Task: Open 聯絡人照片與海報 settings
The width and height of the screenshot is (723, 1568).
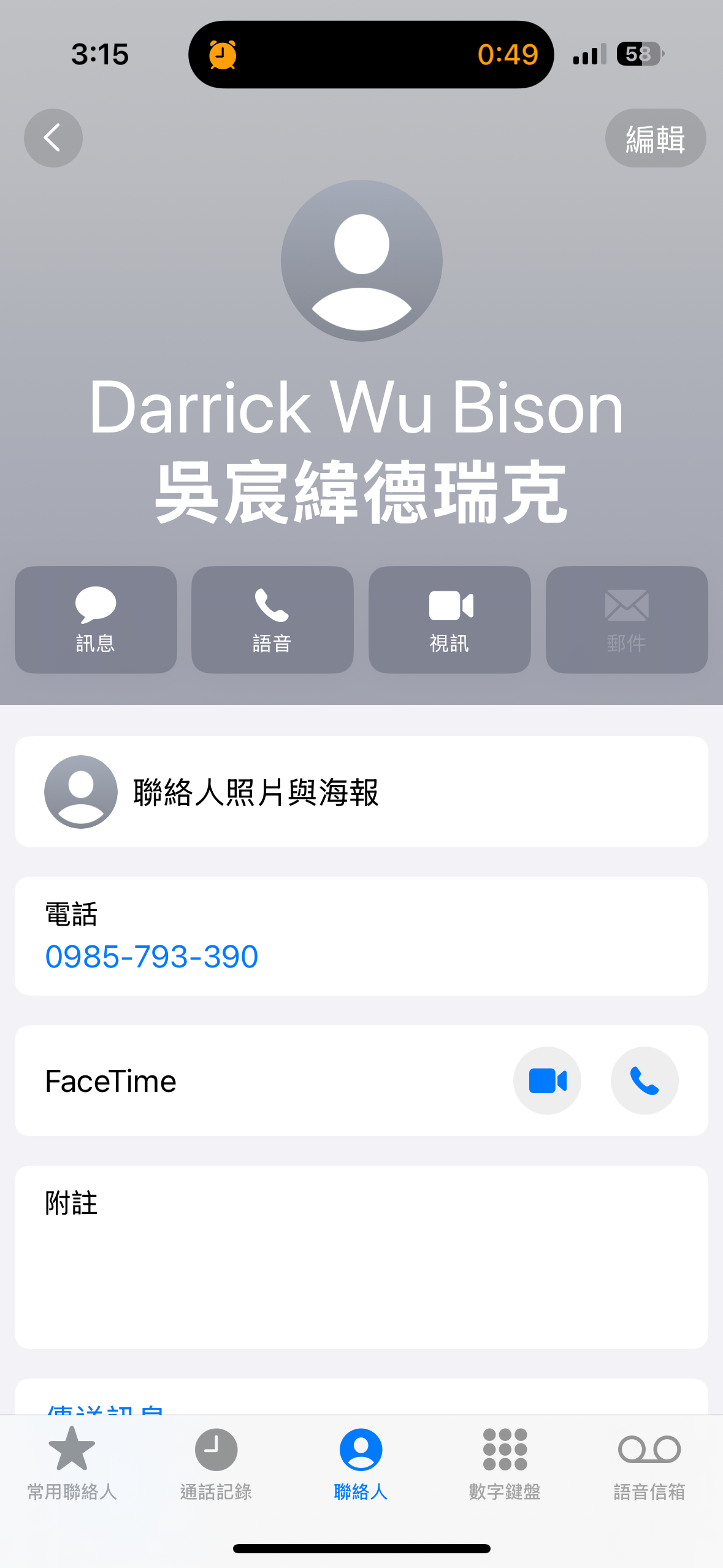Action: (361, 791)
